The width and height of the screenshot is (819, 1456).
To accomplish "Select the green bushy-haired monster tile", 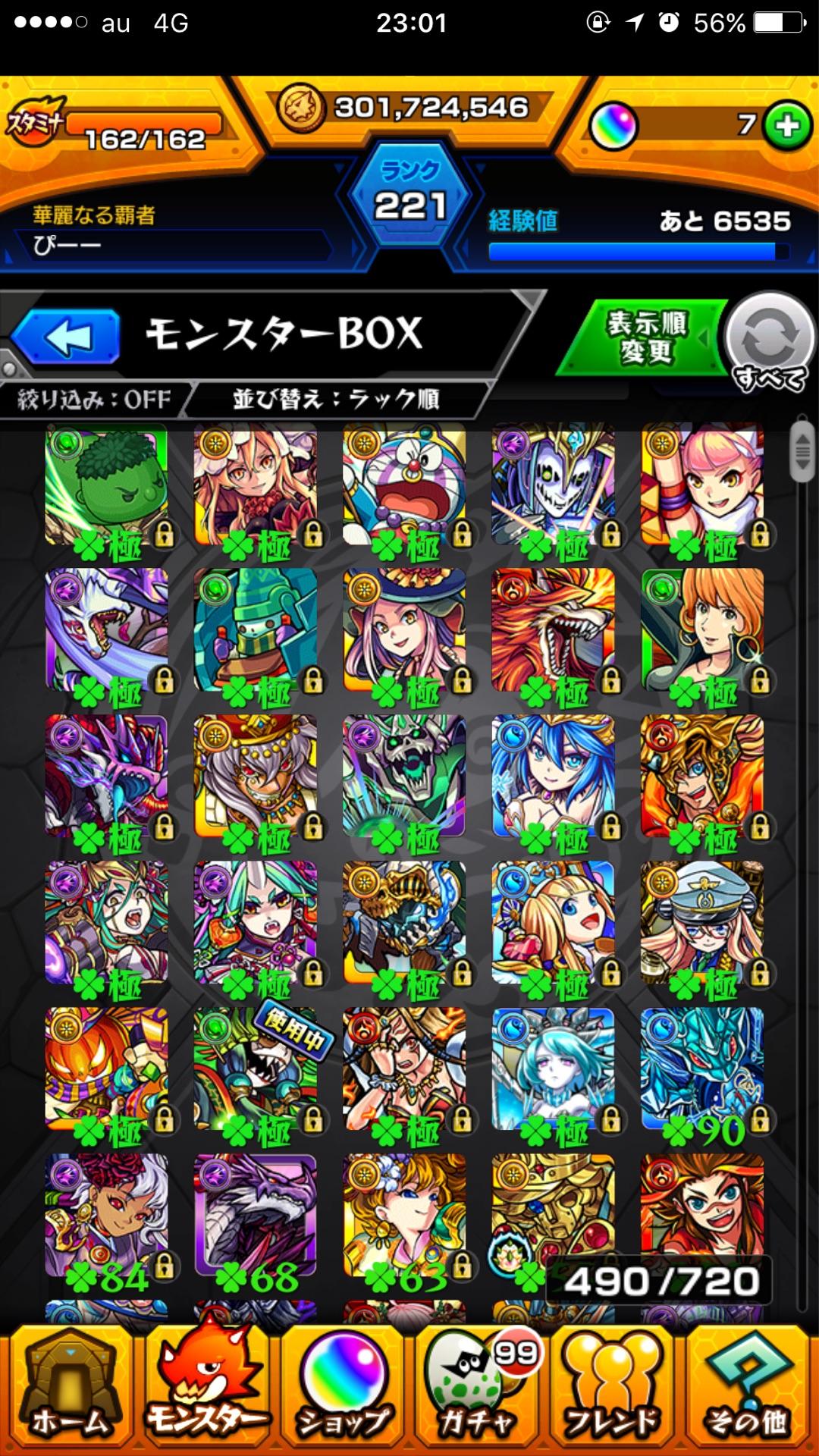I will tap(106, 485).
